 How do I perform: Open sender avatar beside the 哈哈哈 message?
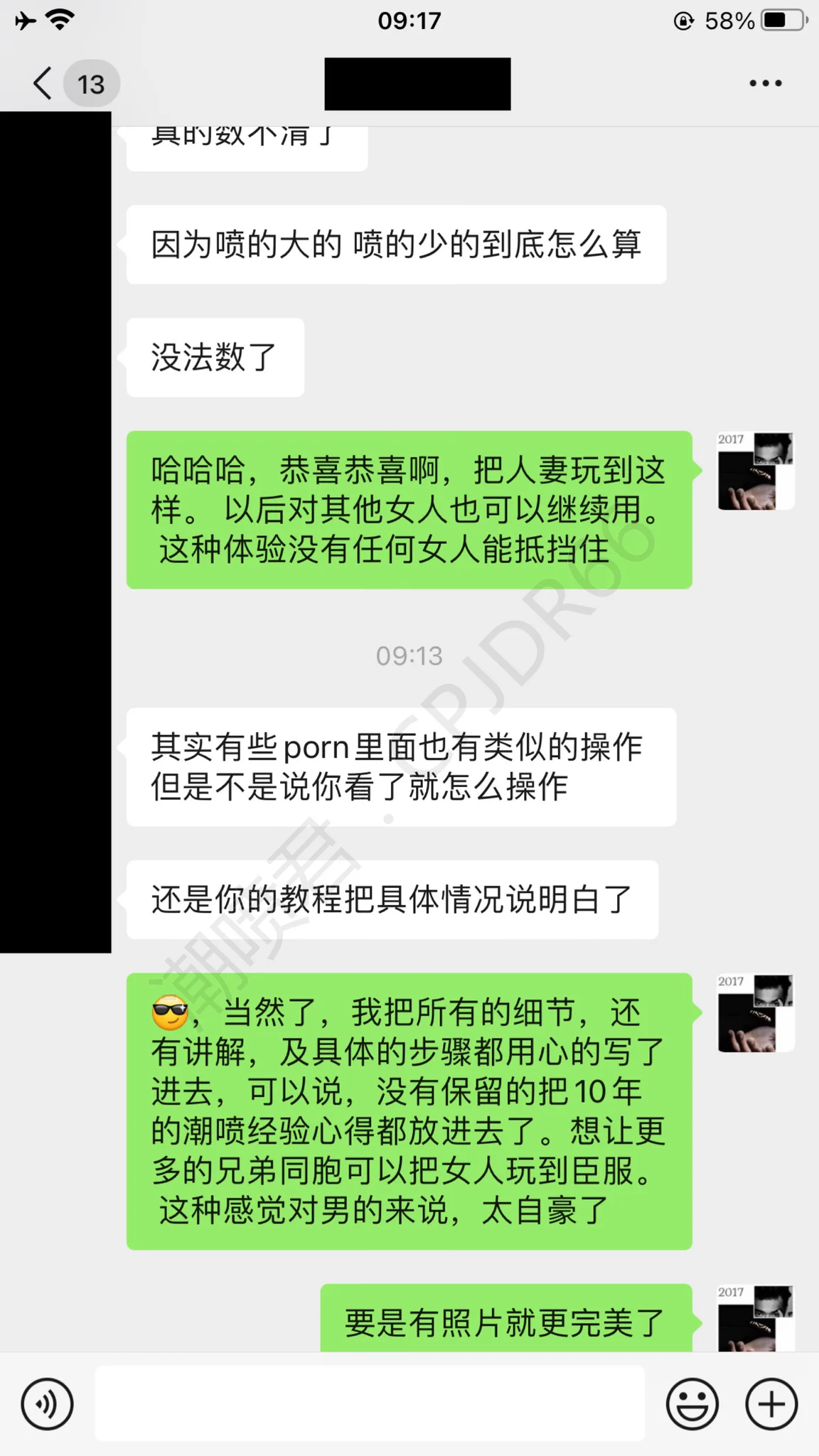pos(755,471)
